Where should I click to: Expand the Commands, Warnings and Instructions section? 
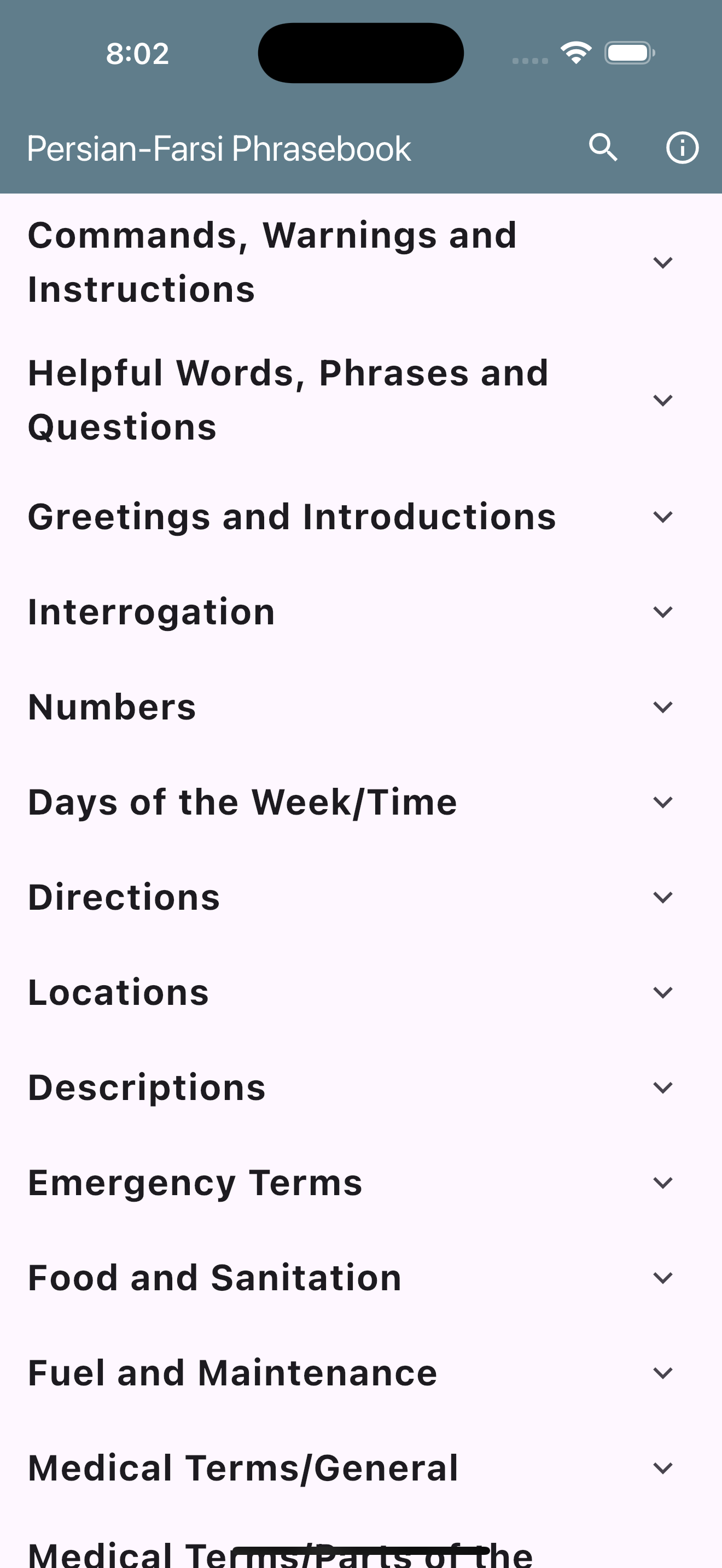(x=663, y=262)
